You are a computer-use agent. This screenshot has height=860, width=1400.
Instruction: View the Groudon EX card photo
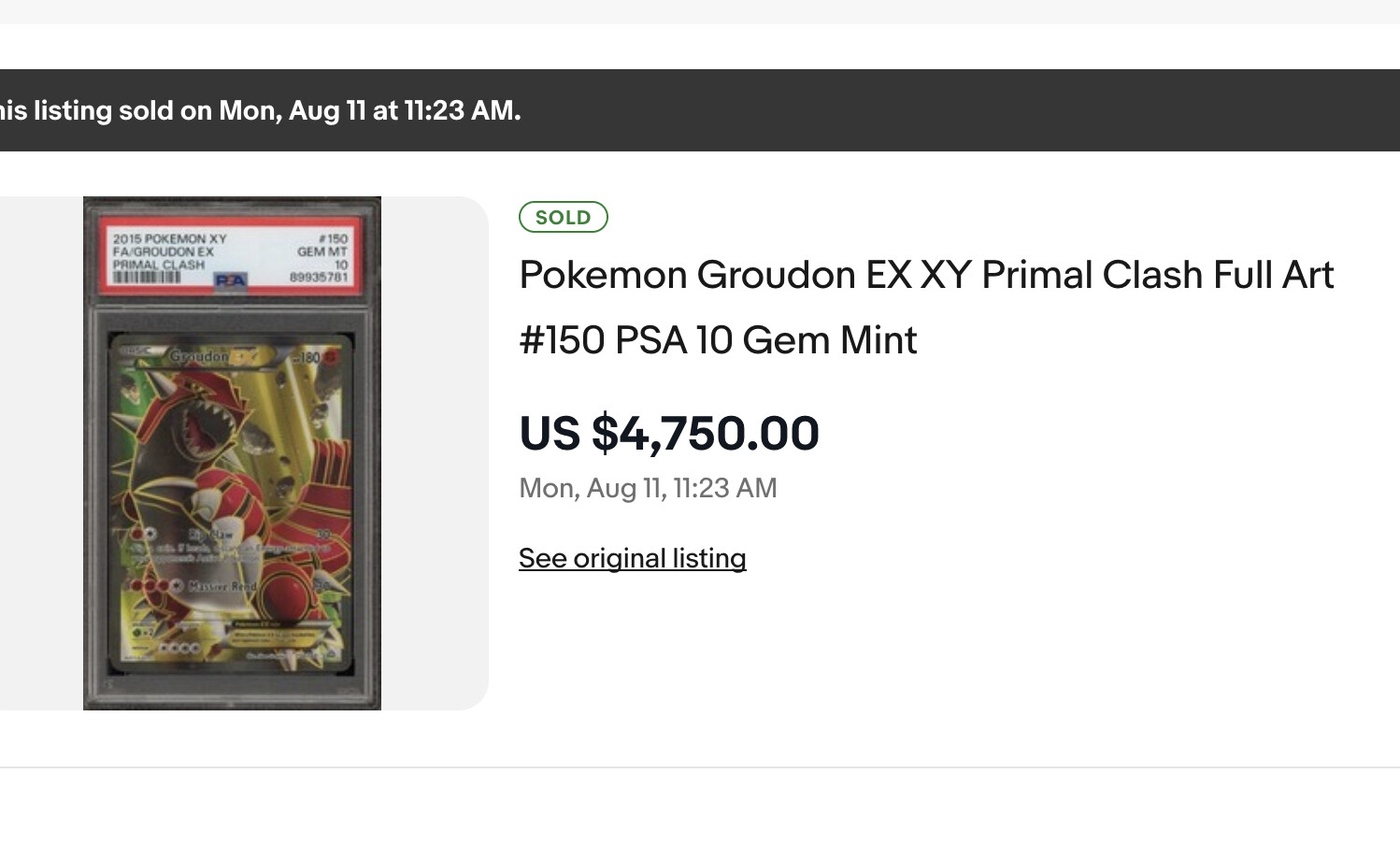point(232,453)
